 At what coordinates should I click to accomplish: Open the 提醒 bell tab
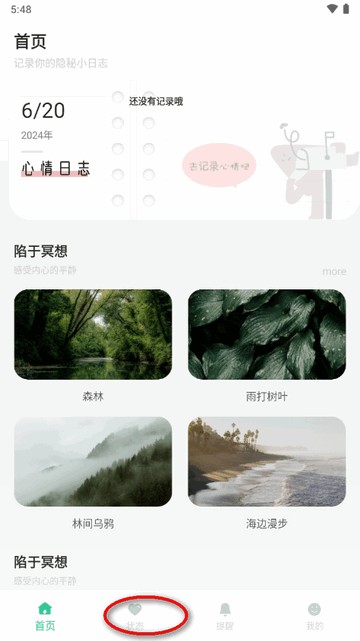(225, 617)
